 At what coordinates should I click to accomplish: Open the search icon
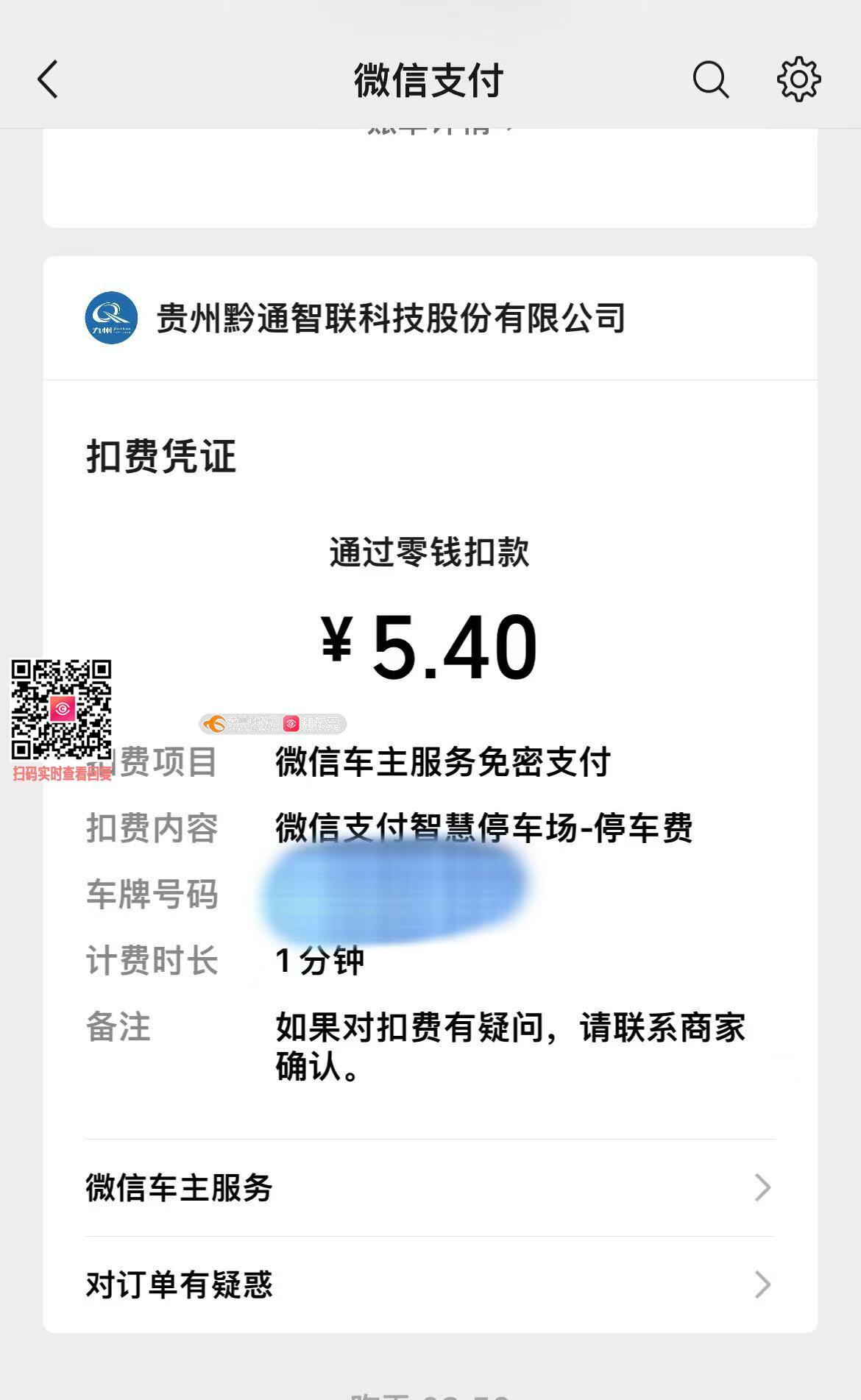tap(710, 79)
